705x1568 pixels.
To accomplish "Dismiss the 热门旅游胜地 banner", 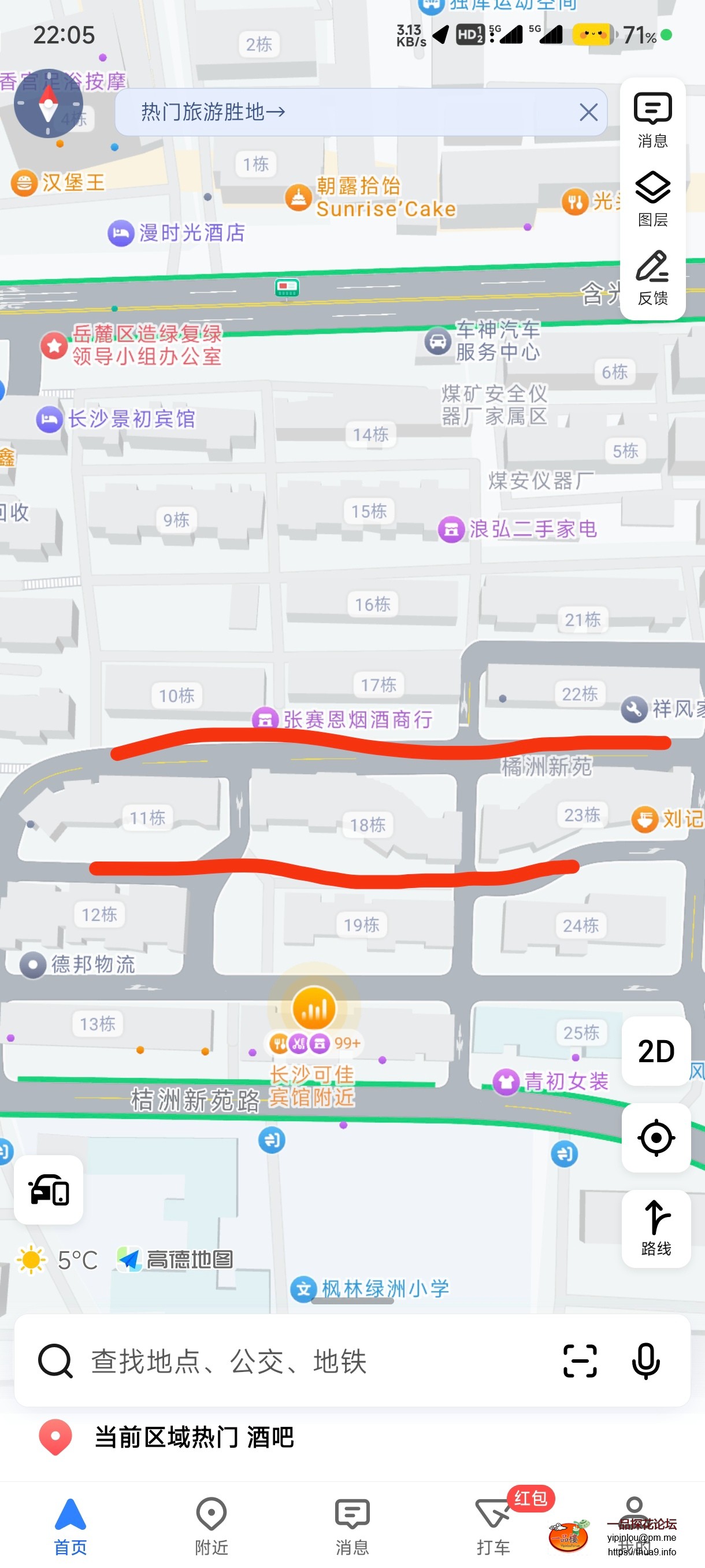I will pos(588,112).
